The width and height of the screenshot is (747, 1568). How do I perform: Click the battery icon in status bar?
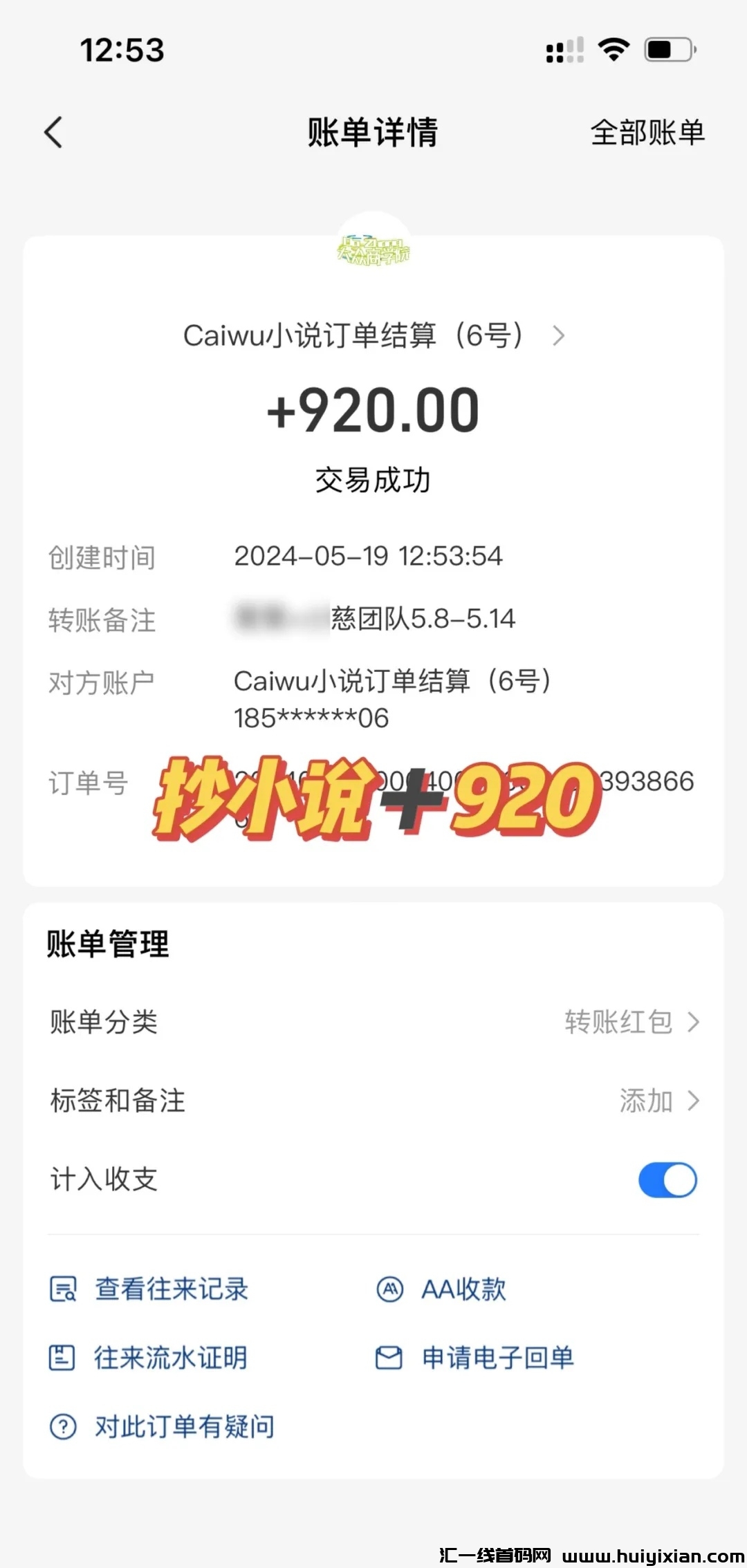point(666,49)
